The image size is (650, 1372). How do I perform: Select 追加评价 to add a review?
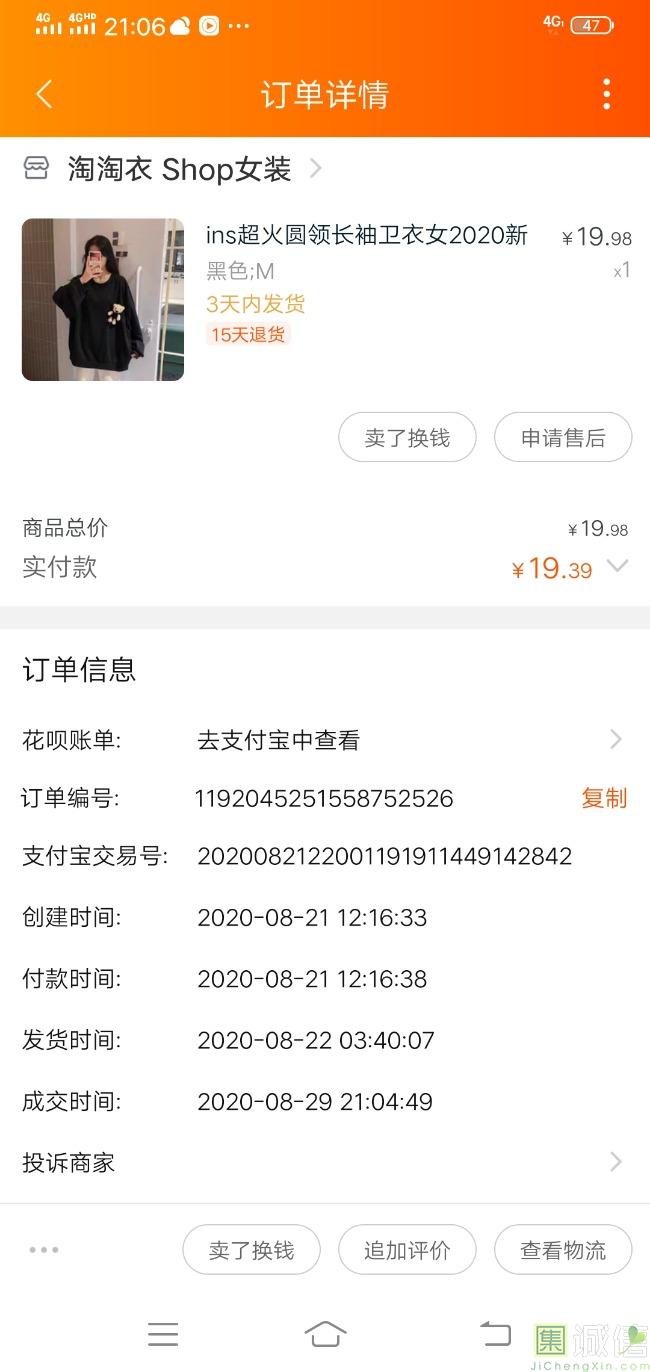click(x=407, y=1250)
